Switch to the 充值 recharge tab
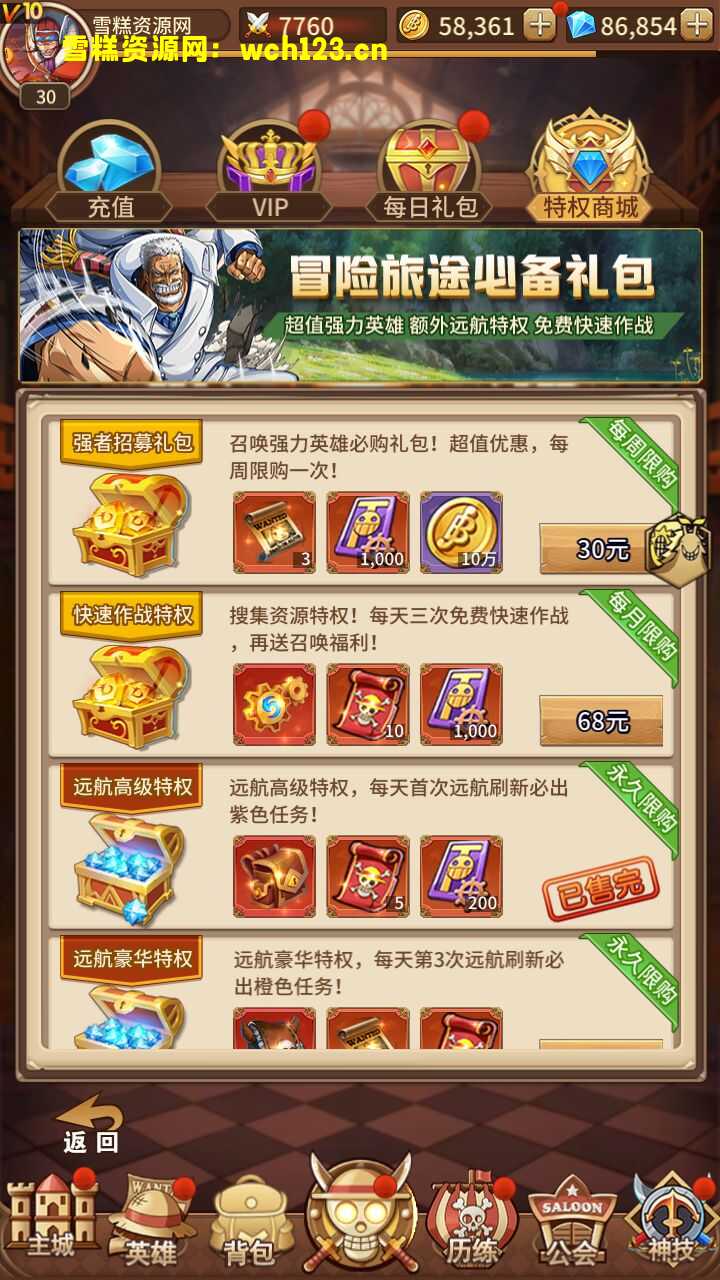720x1280 pixels. pyautogui.click(x=111, y=175)
